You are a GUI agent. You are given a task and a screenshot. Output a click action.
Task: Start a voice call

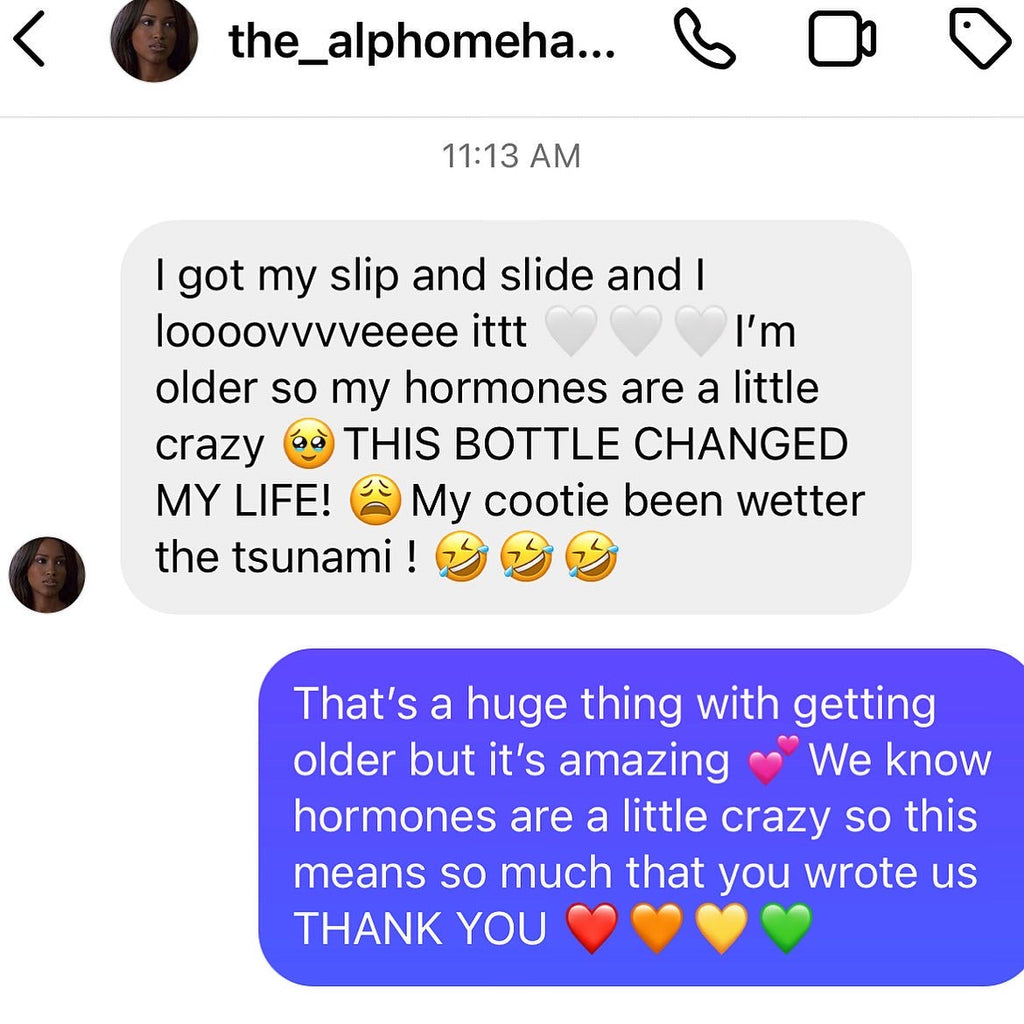[x=705, y=41]
